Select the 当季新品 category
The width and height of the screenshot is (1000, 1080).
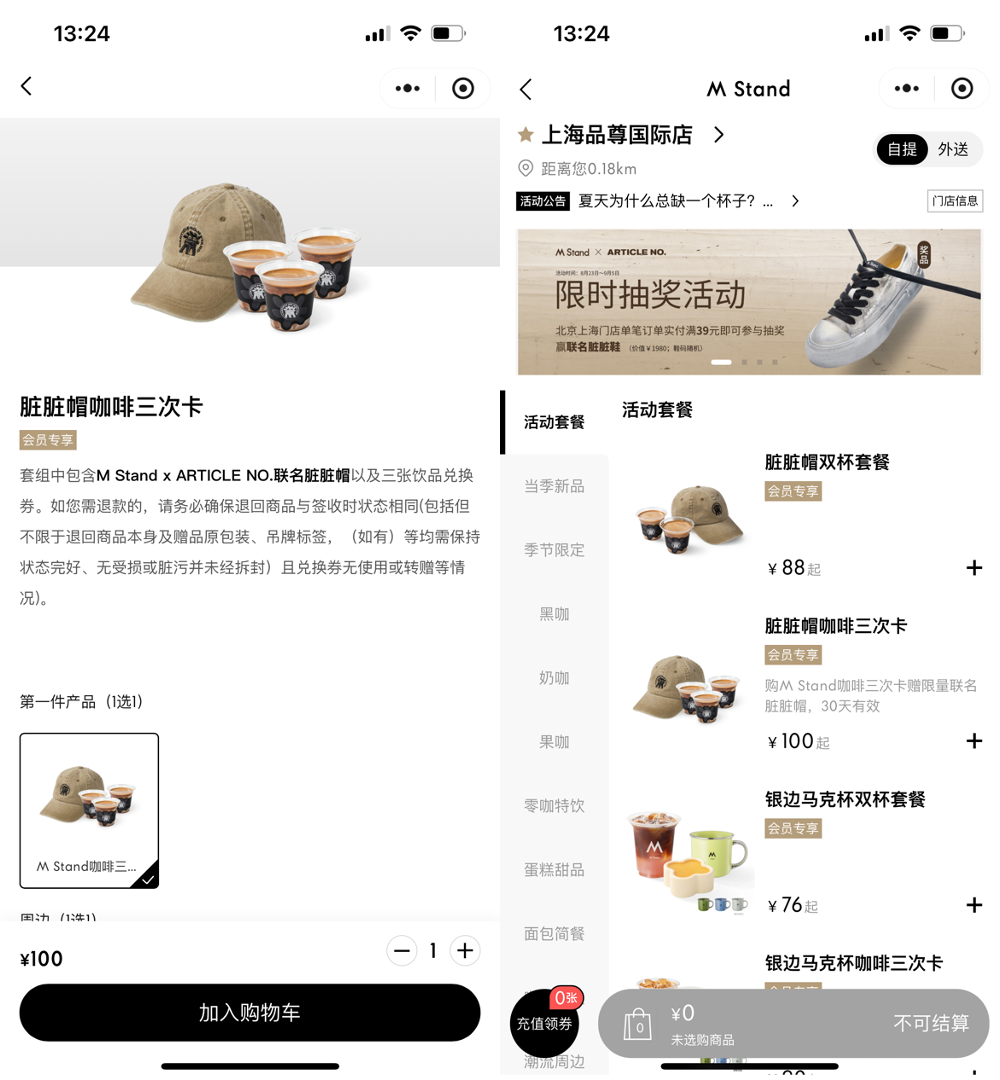[x=554, y=486]
